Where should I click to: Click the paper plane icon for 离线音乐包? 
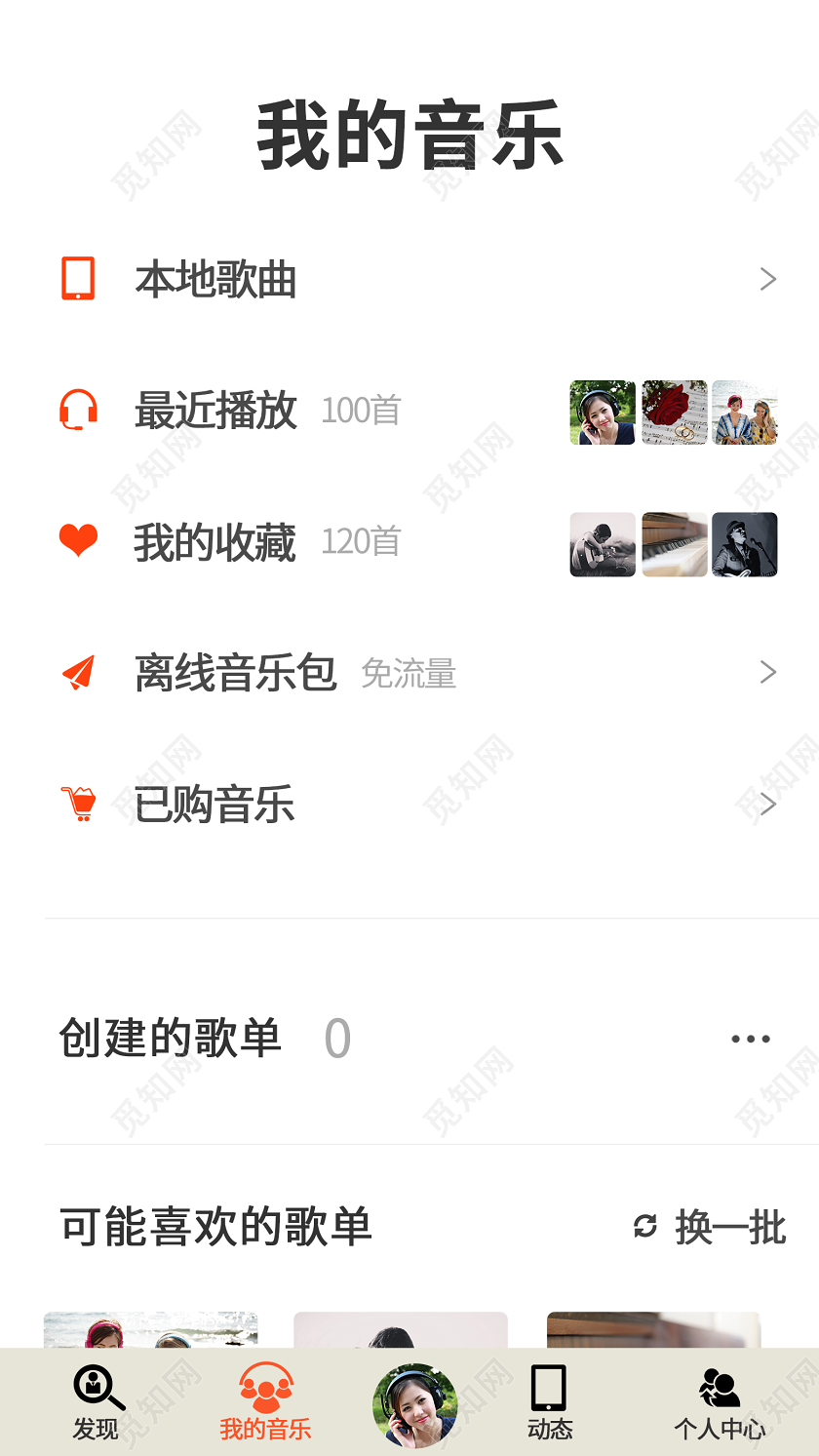(79, 672)
